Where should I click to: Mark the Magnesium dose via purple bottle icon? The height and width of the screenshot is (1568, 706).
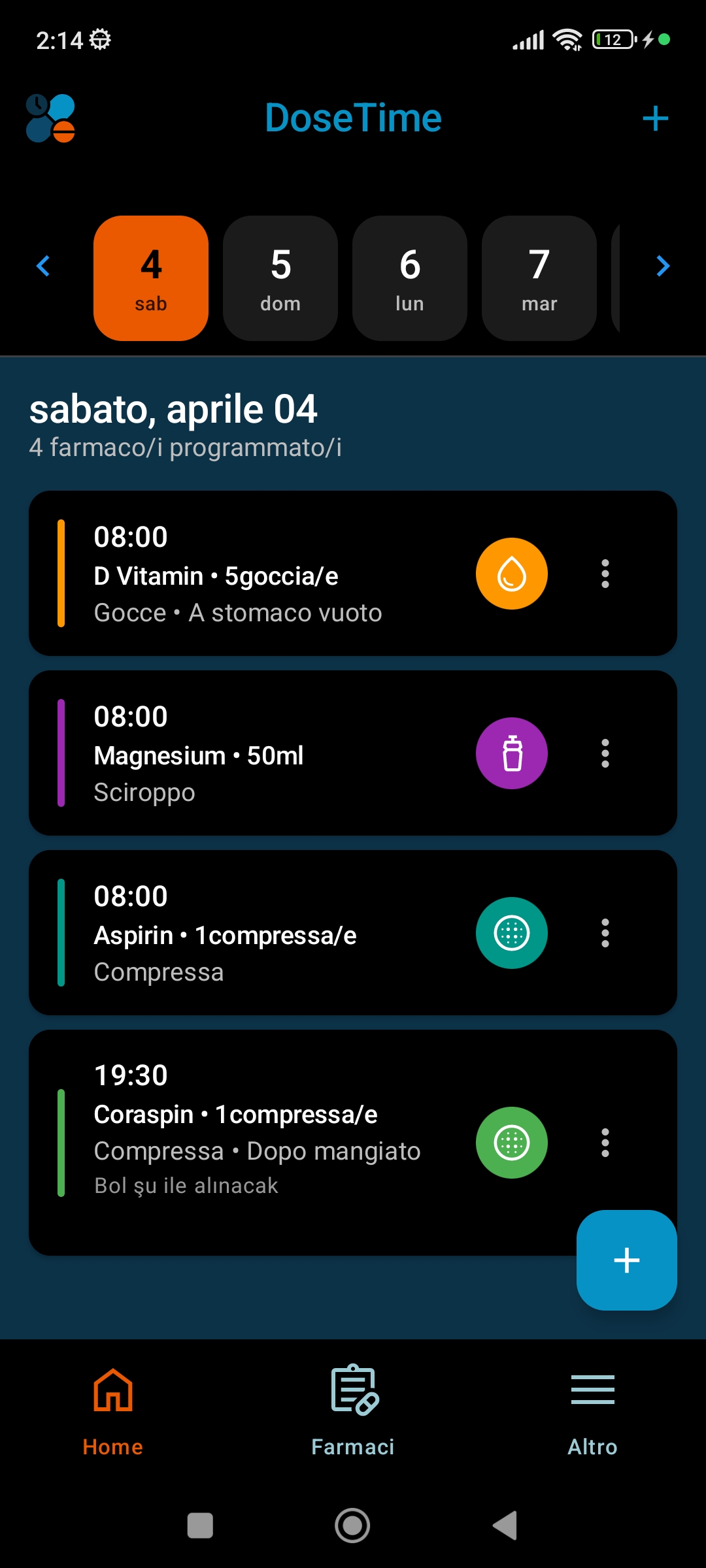tap(512, 753)
